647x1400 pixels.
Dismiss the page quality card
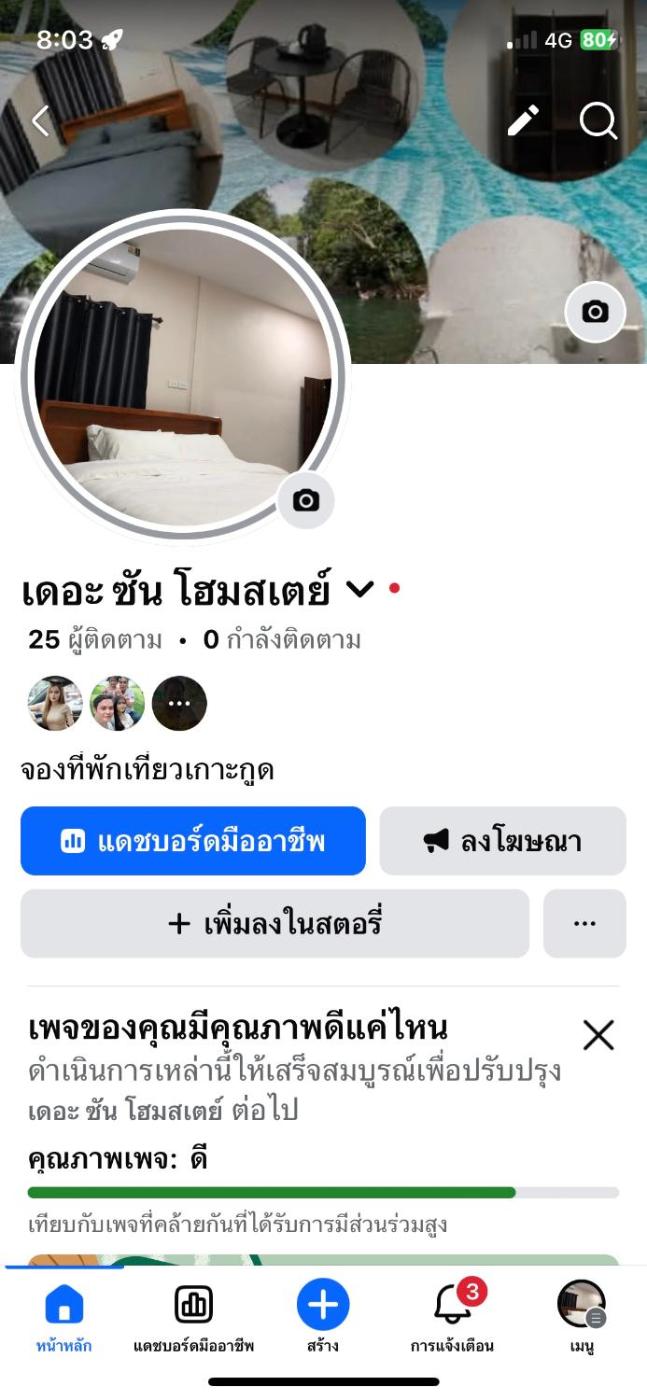(x=598, y=1035)
